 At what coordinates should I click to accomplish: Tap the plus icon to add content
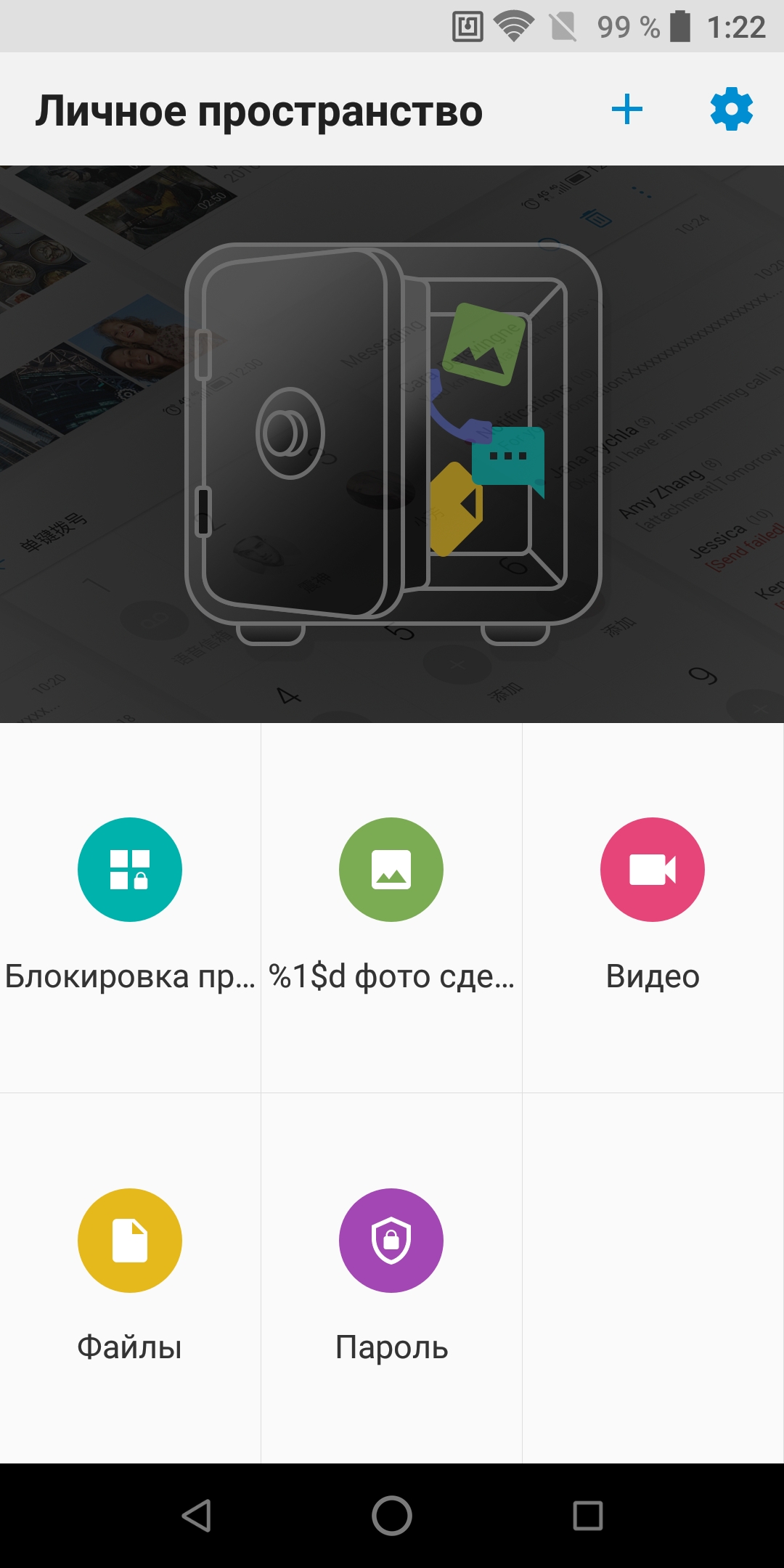627,110
